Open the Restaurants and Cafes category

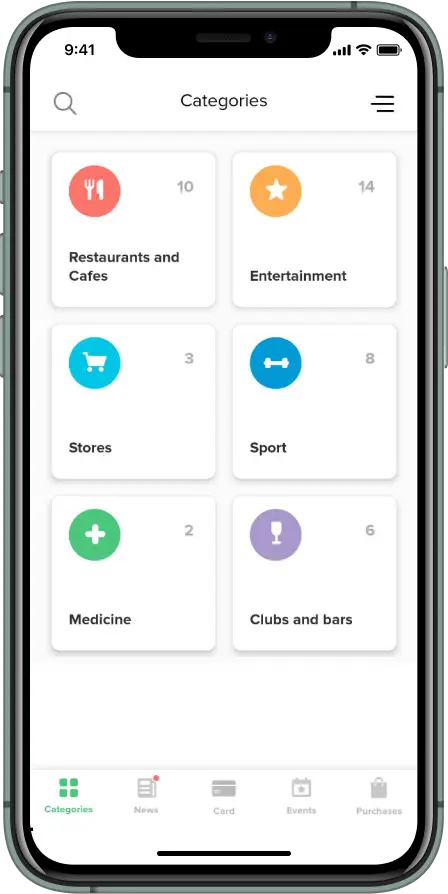coord(133,230)
